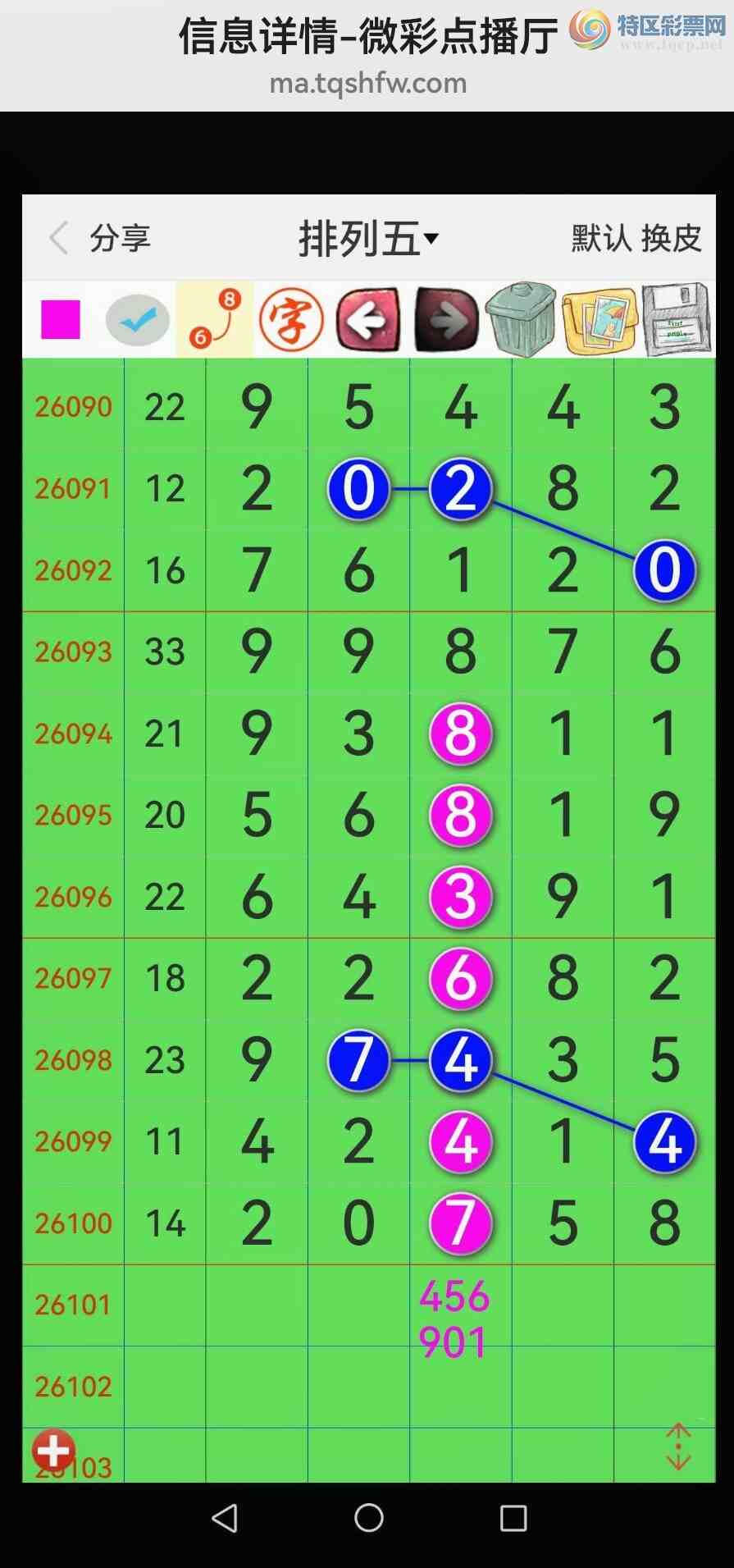This screenshot has width=734, height=1568.
Task: Tap the orange up-down arrows icon
Action: [x=678, y=1447]
